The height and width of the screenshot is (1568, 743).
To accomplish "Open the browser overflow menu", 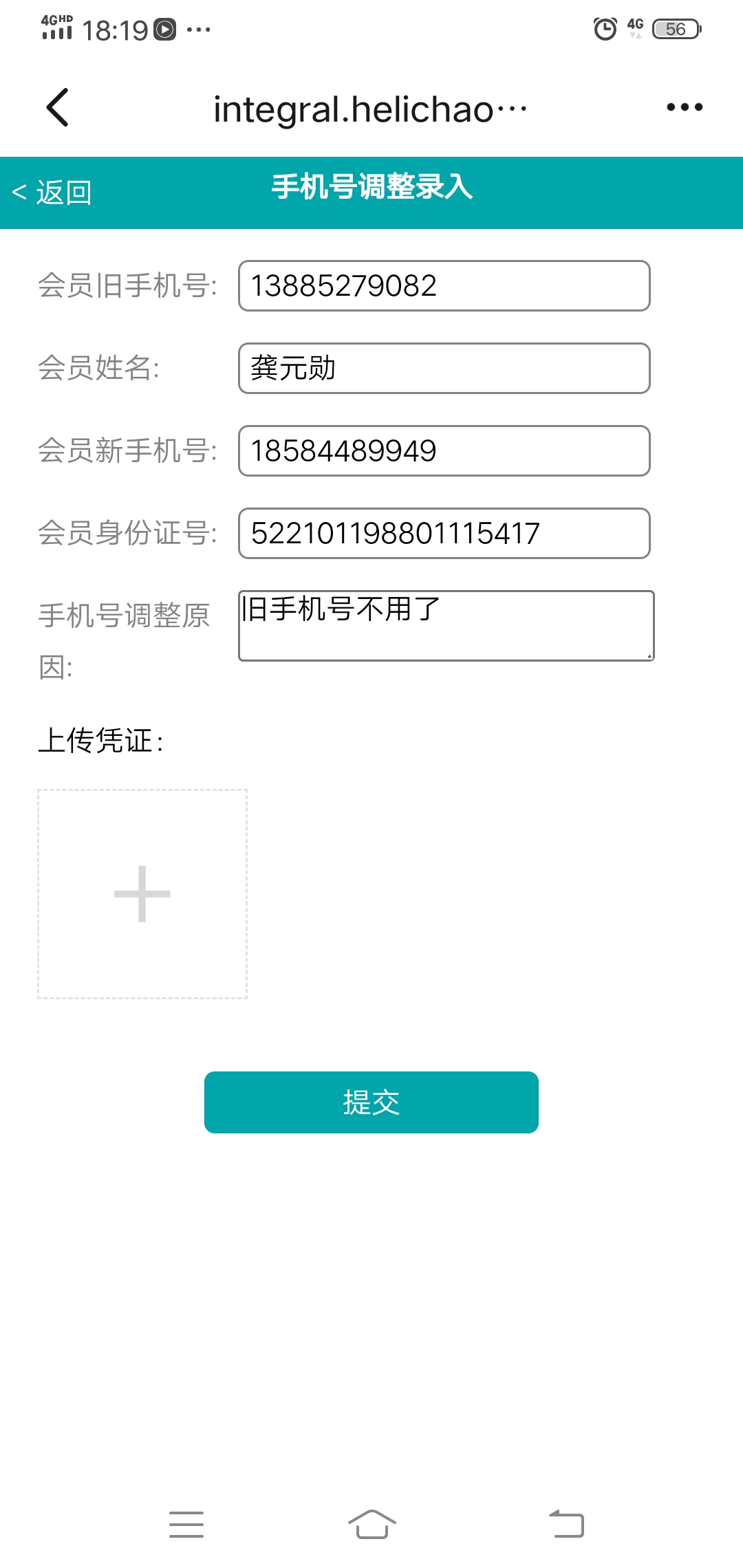I will click(685, 107).
